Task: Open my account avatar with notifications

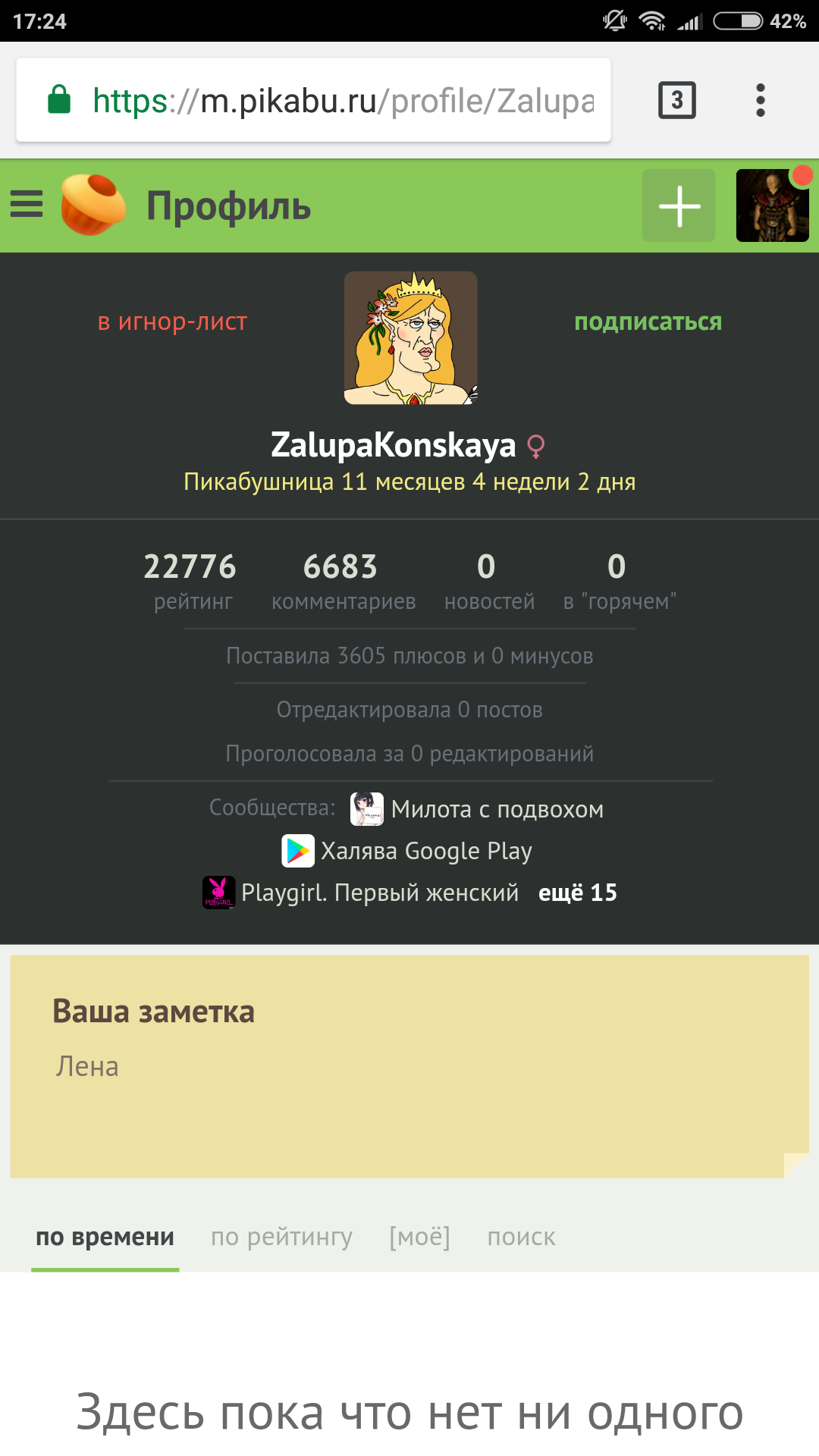Action: point(772,206)
